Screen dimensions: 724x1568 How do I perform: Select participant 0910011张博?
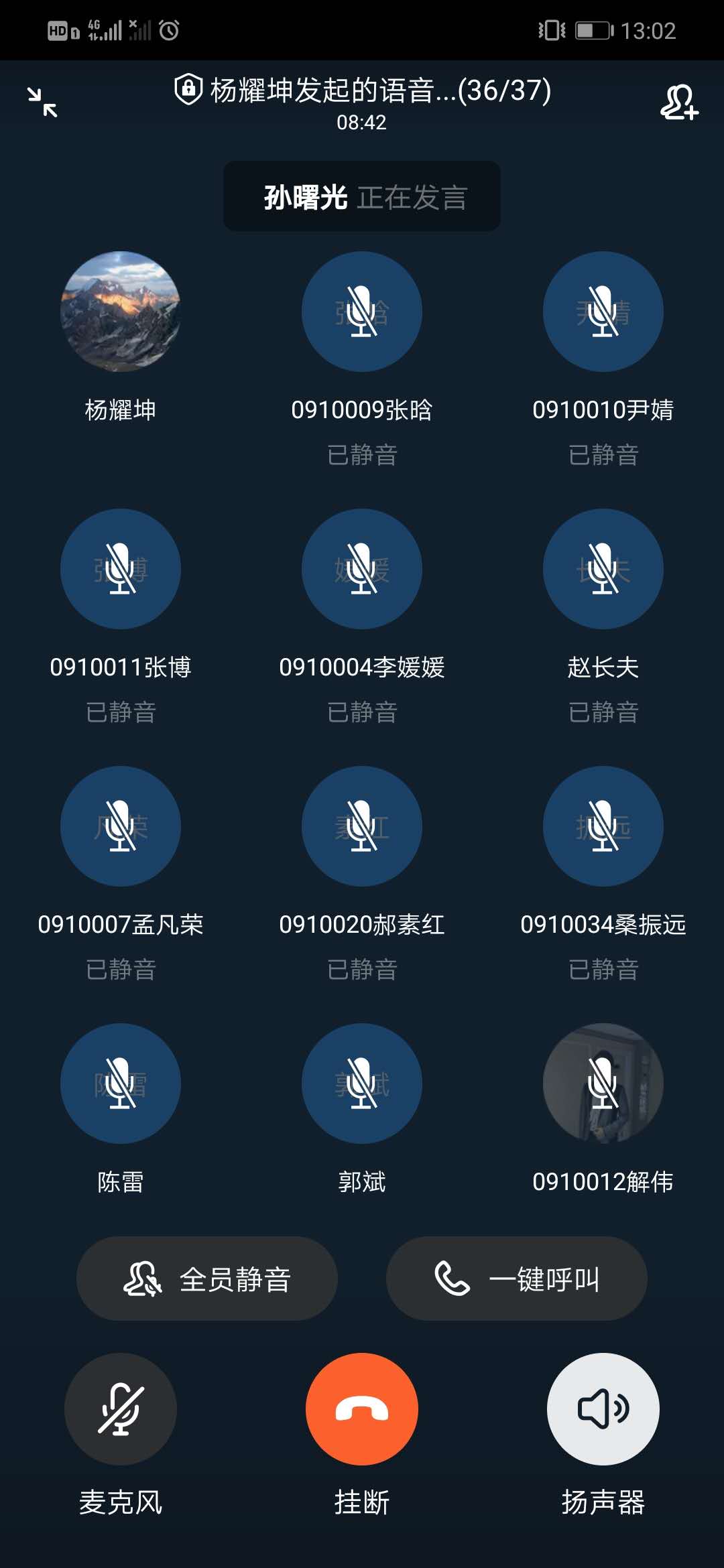click(121, 569)
